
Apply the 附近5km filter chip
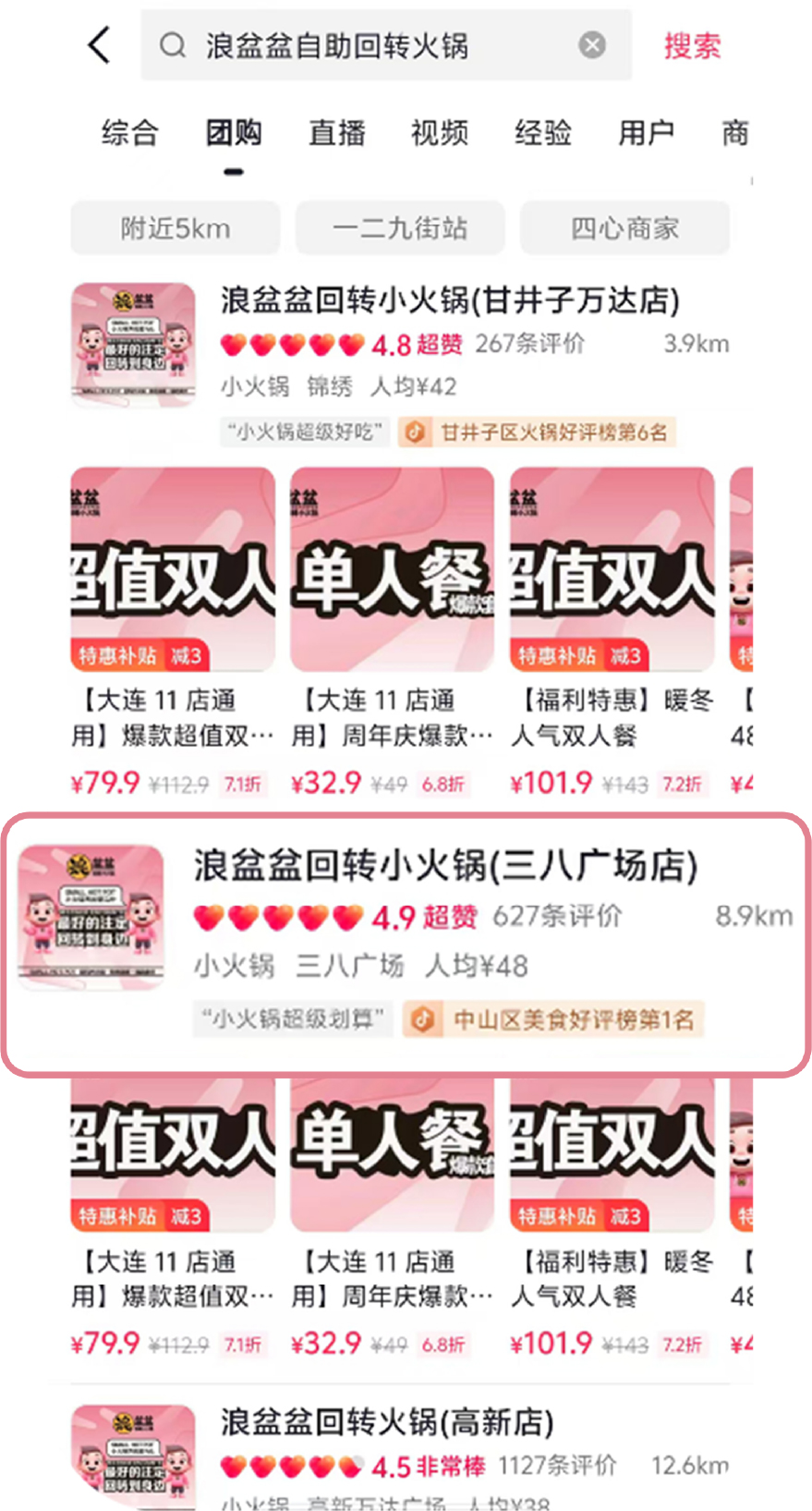click(x=176, y=228)
